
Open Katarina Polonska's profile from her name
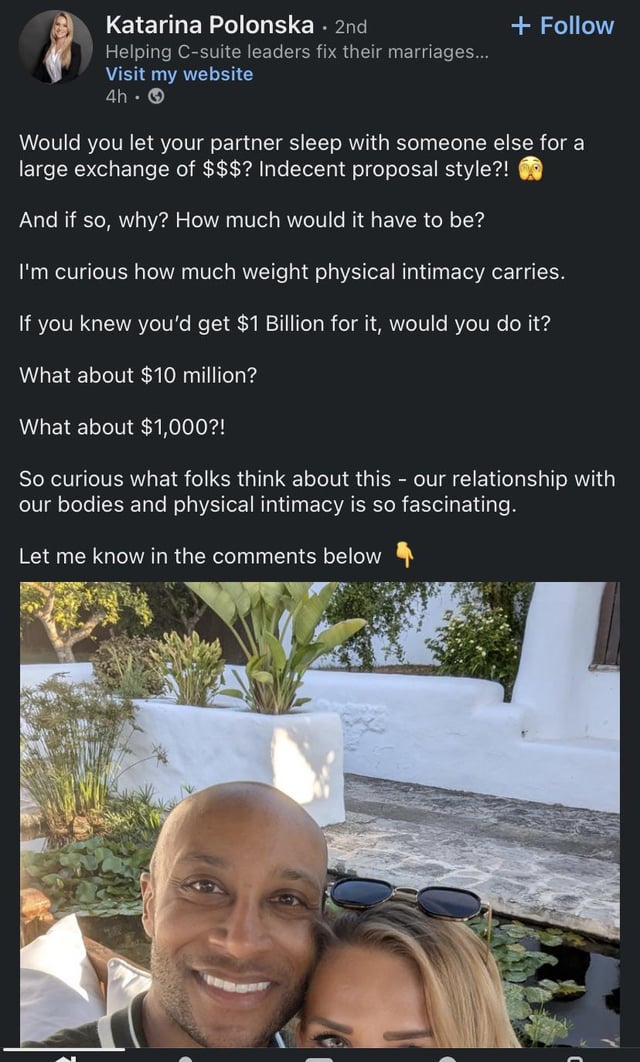coord(214,26)
